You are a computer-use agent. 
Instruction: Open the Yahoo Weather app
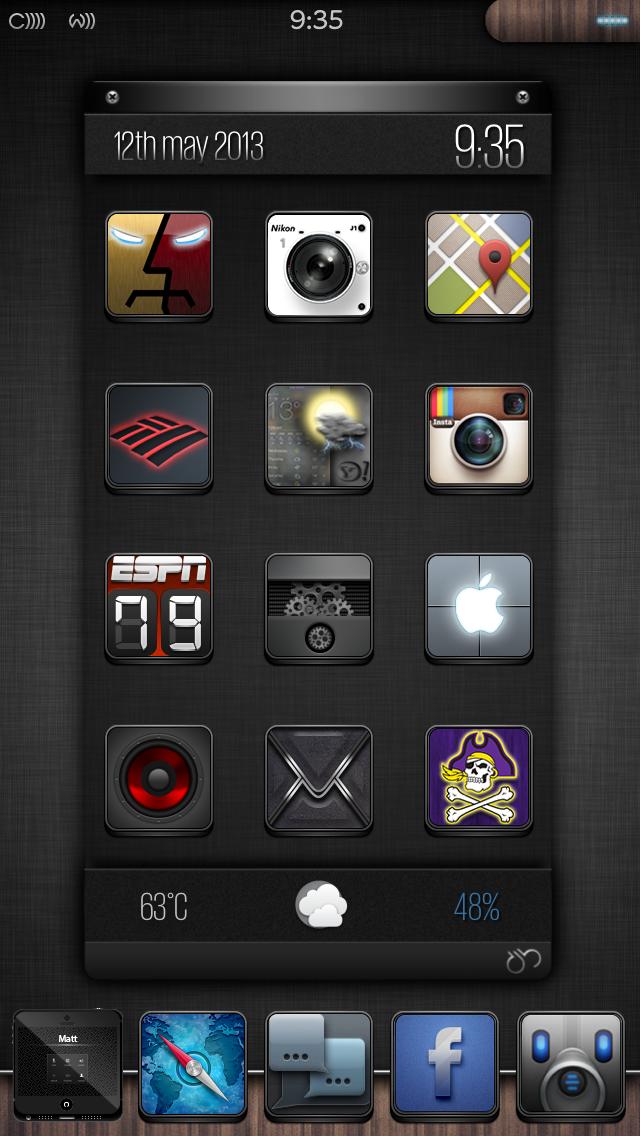point(319,437)
